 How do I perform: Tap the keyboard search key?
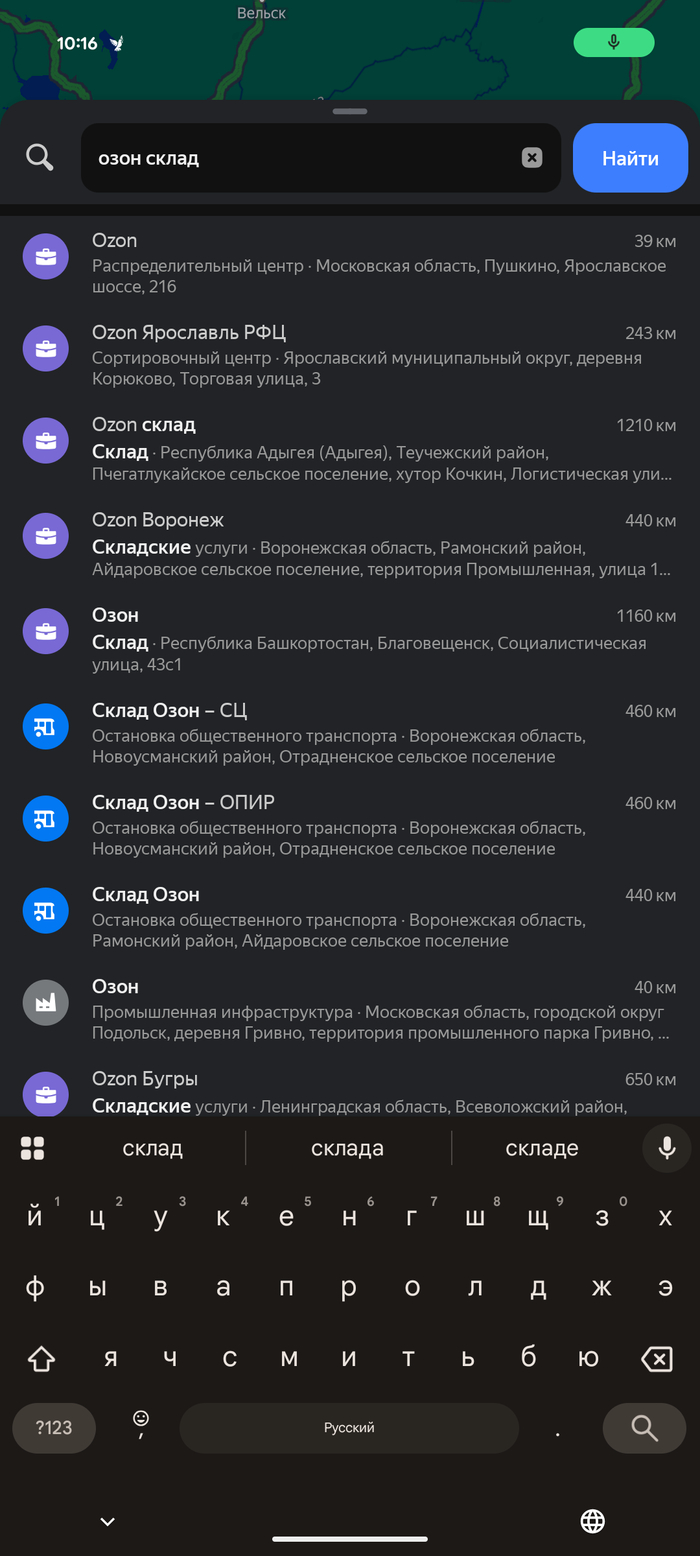point(644,1428)
